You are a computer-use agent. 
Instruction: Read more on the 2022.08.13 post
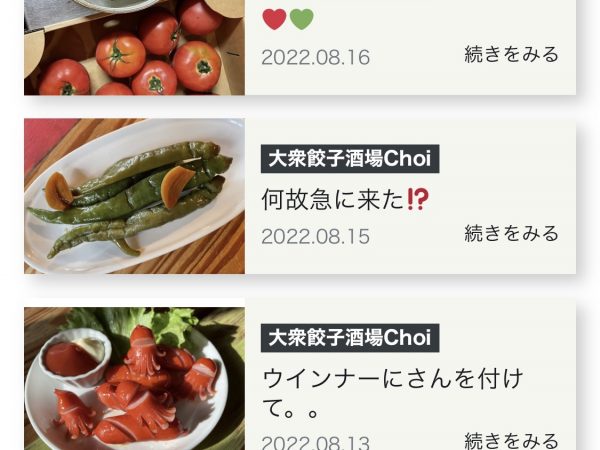tap(511, 440)
